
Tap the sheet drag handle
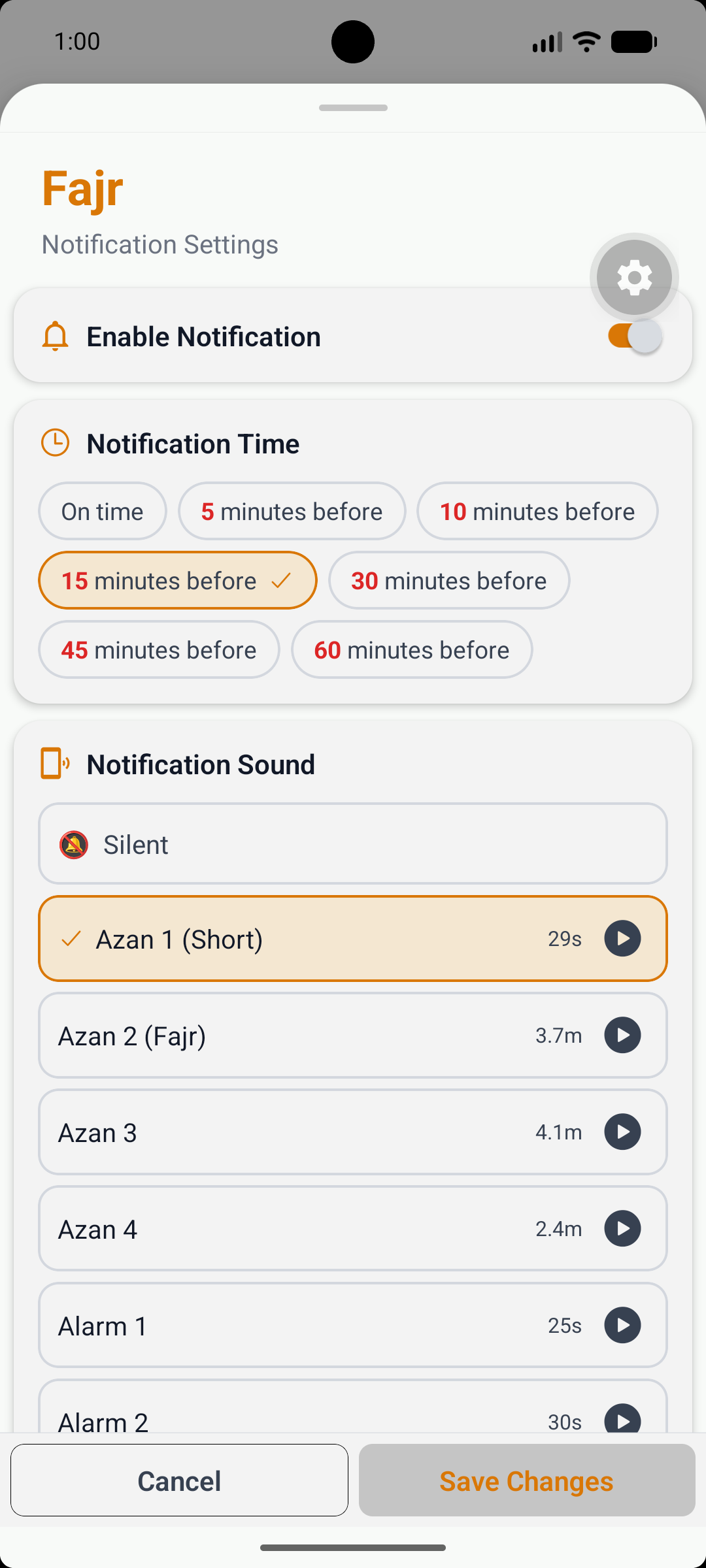[353, 108]
